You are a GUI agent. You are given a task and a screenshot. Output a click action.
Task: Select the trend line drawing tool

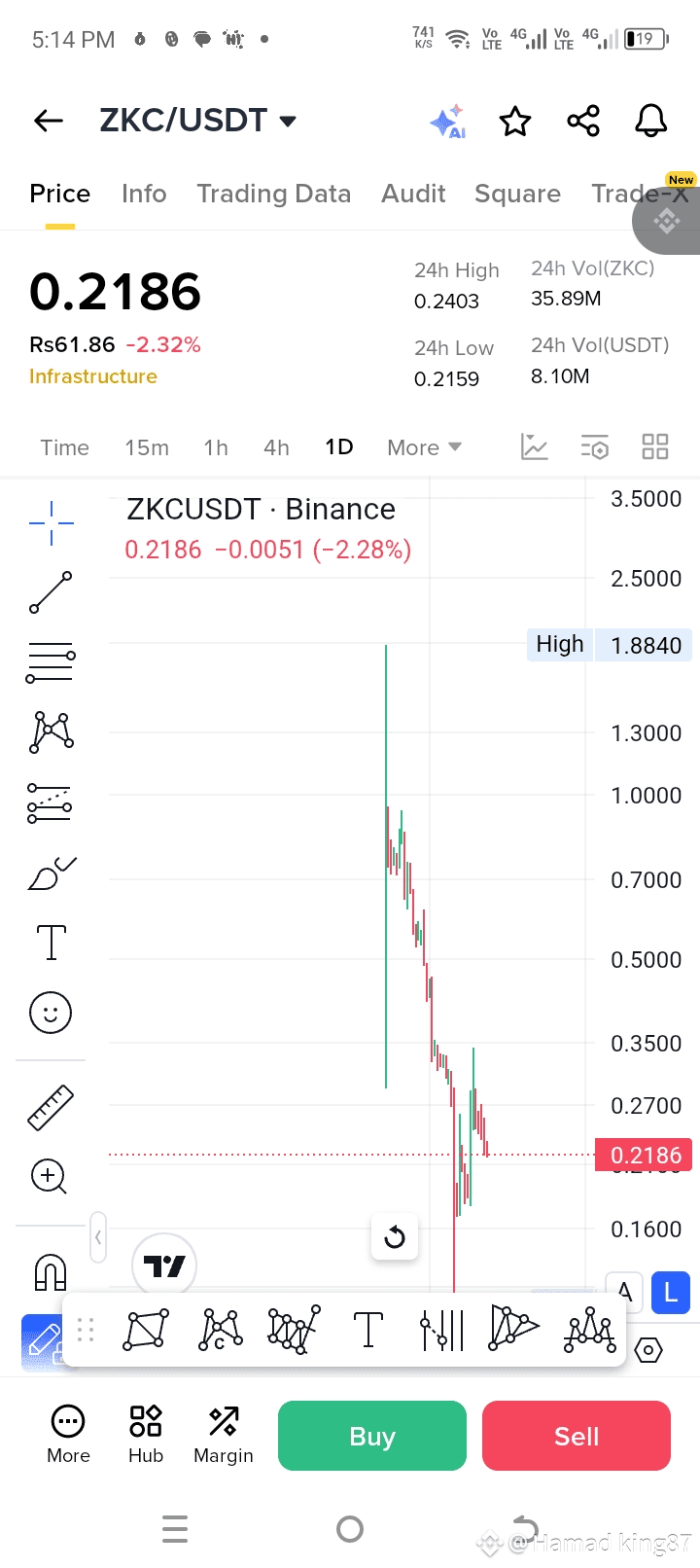pyautogui.click(x=51, y=592)
